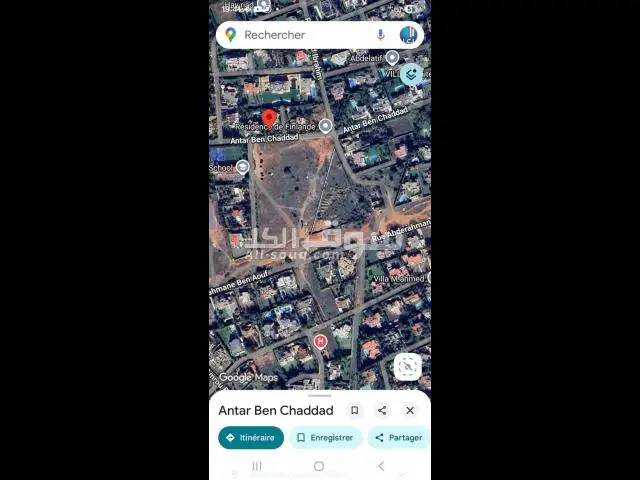Open the account profile avatar
The image size is (640, 480).
tap(408, 35)
